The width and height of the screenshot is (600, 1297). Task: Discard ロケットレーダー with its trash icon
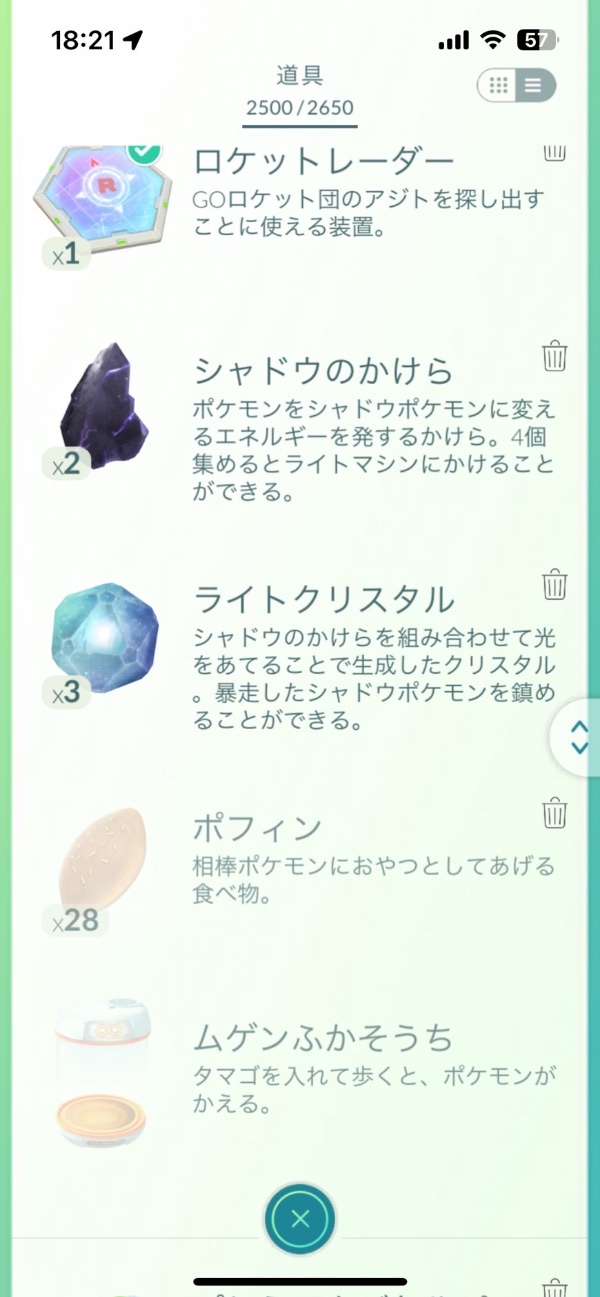pos(555,152)
